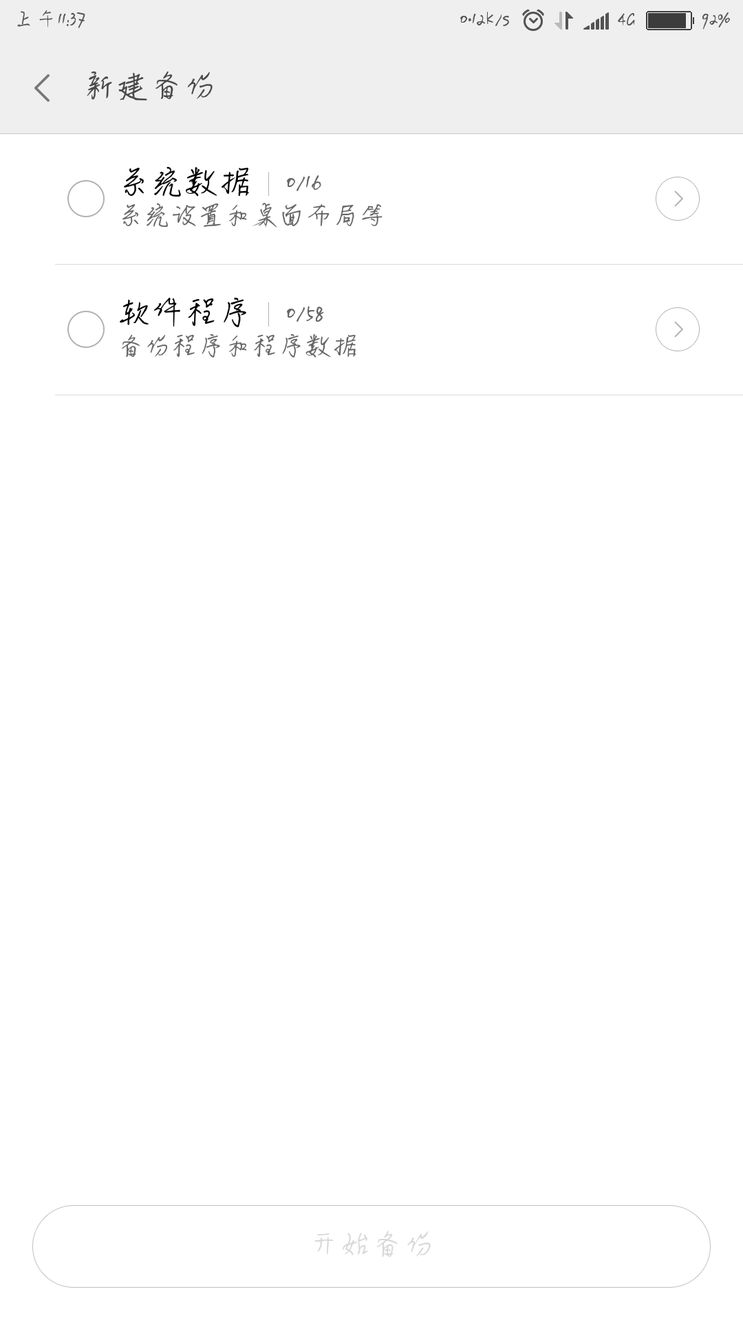Select the 软件程序 checkbox

coord(86,329)
